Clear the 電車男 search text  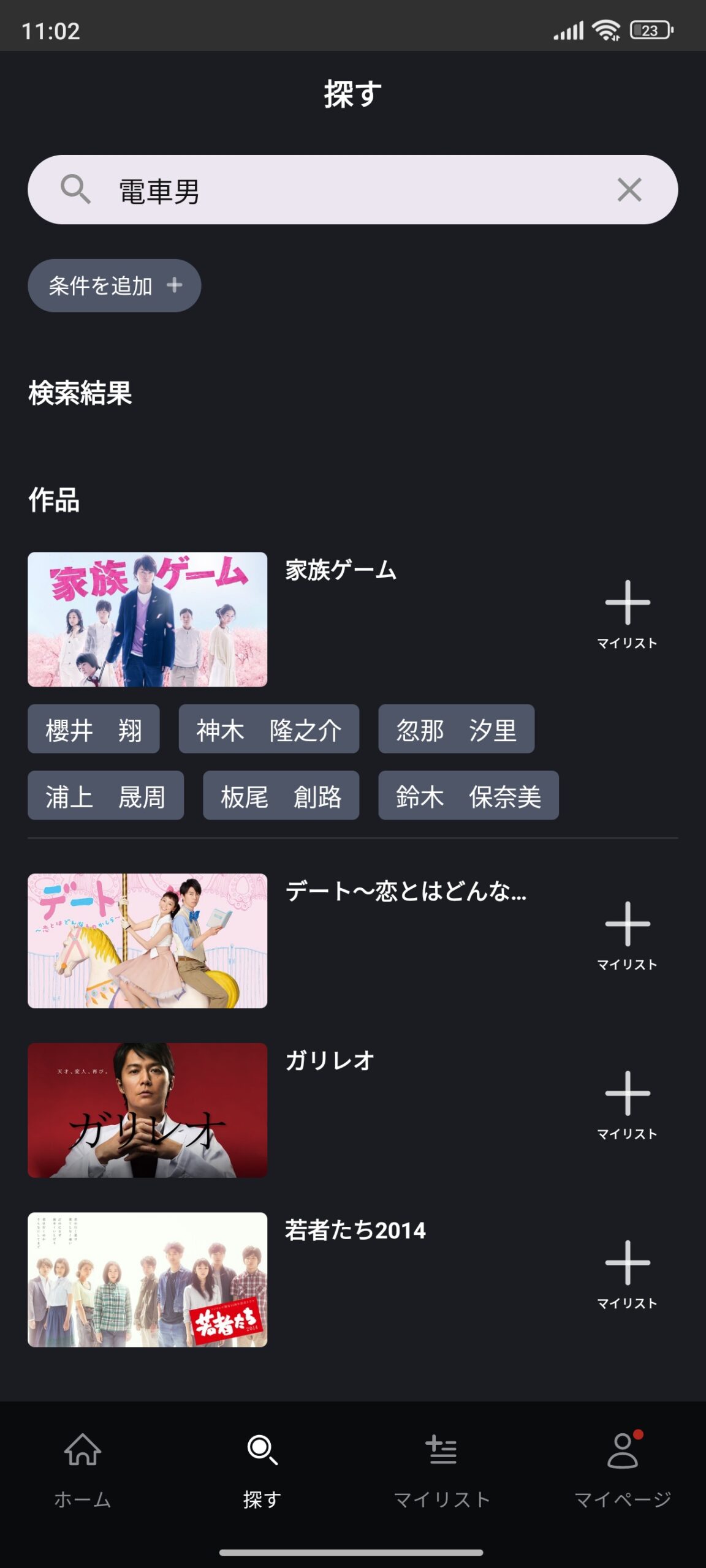click(x=629, y=190)
